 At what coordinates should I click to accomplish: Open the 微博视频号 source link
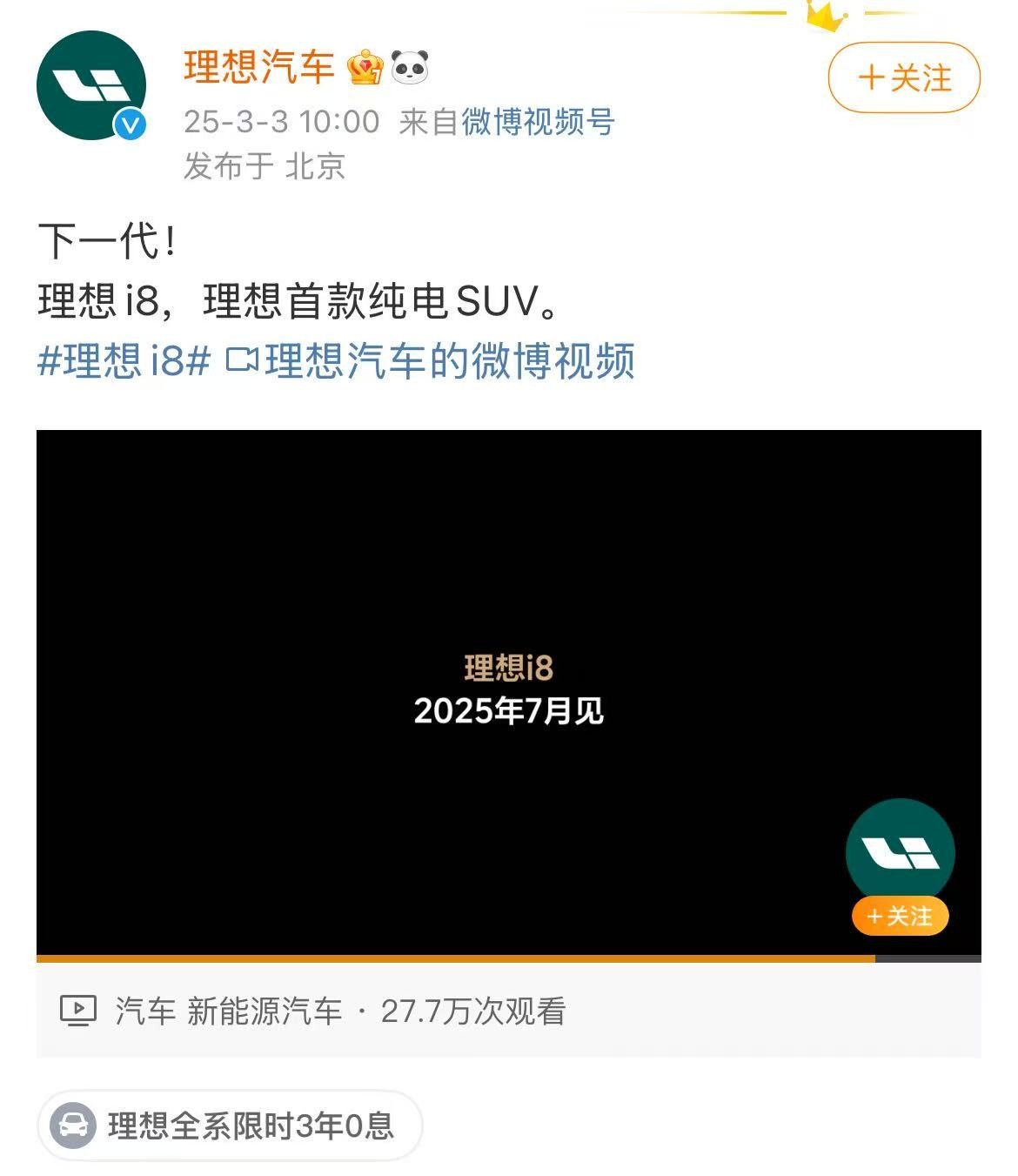538,122
